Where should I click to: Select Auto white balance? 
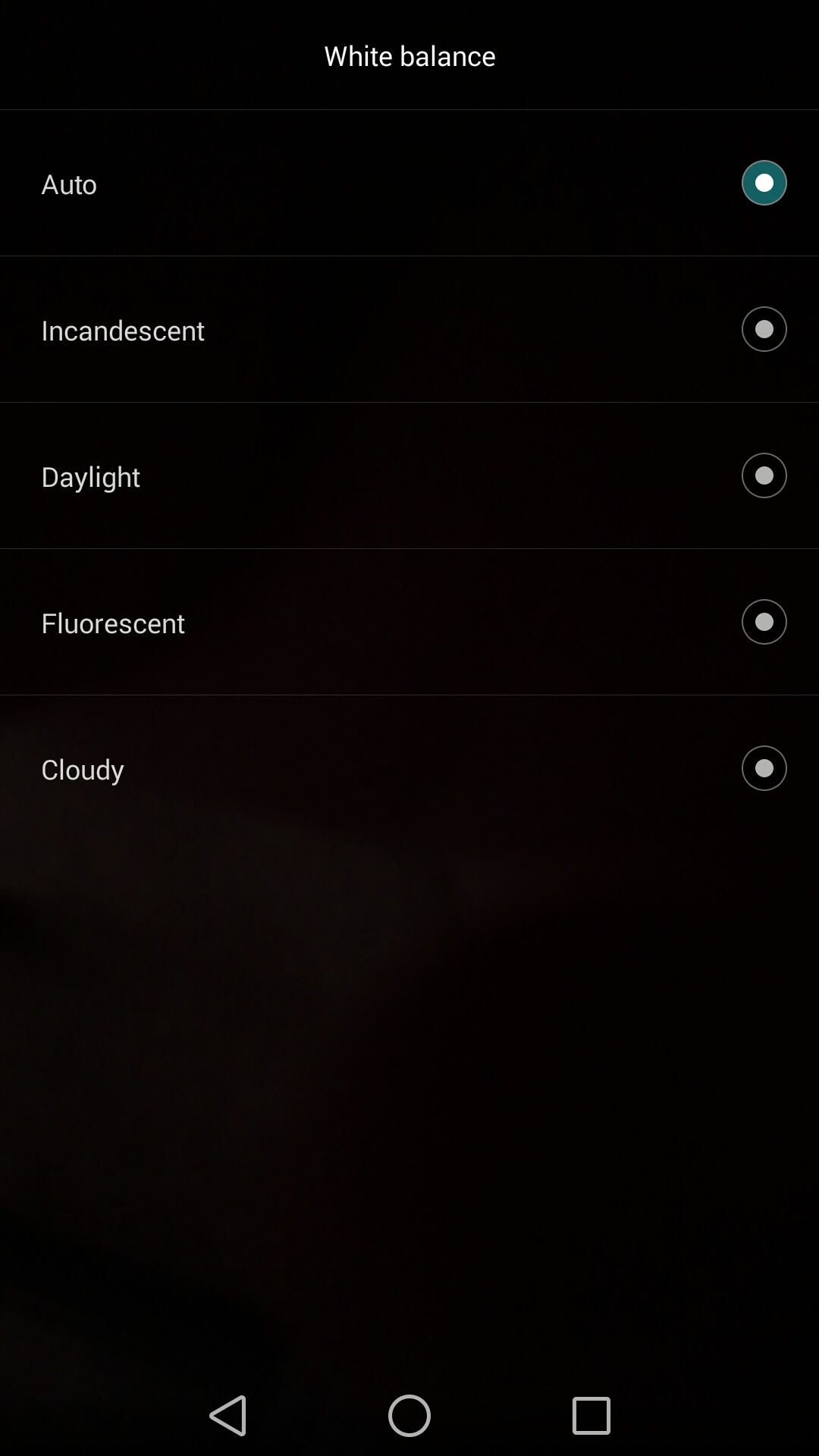coord(409,183)
